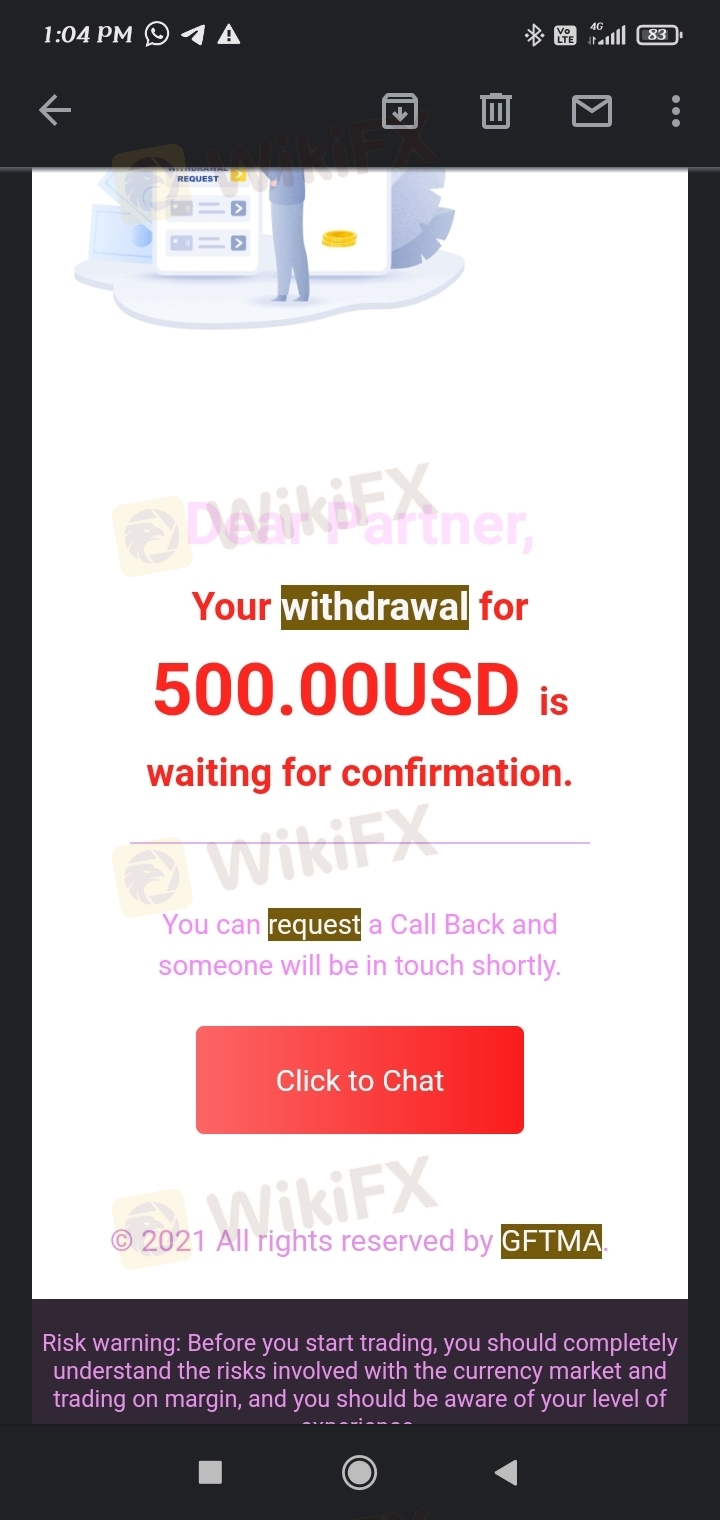Open the recent apps view
This screenshot has height=1520, width=720.
[210, 1471]
